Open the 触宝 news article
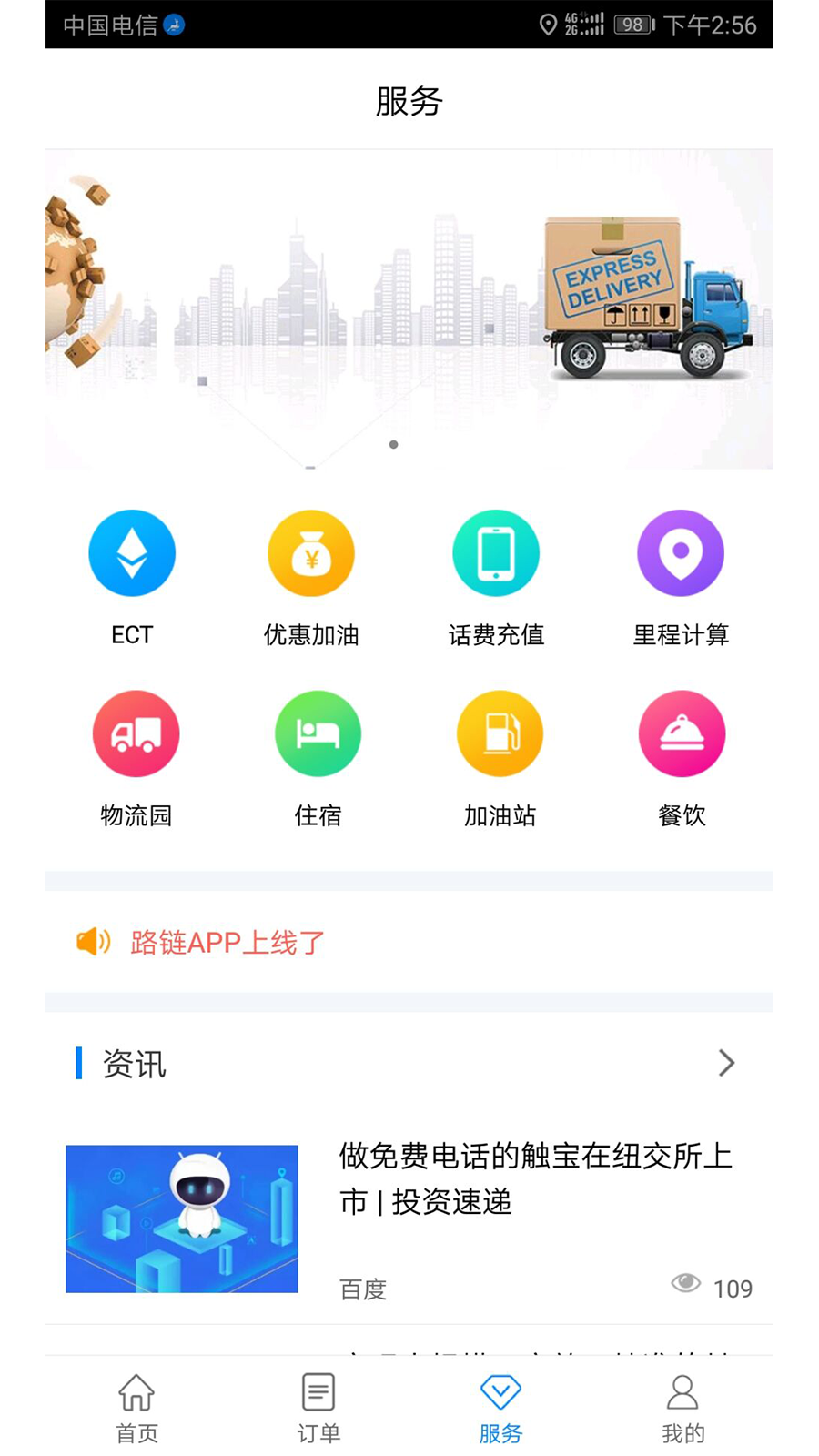Viewport: 819px width, 1456px height. pyautogui.click(x=409, y=1218)
